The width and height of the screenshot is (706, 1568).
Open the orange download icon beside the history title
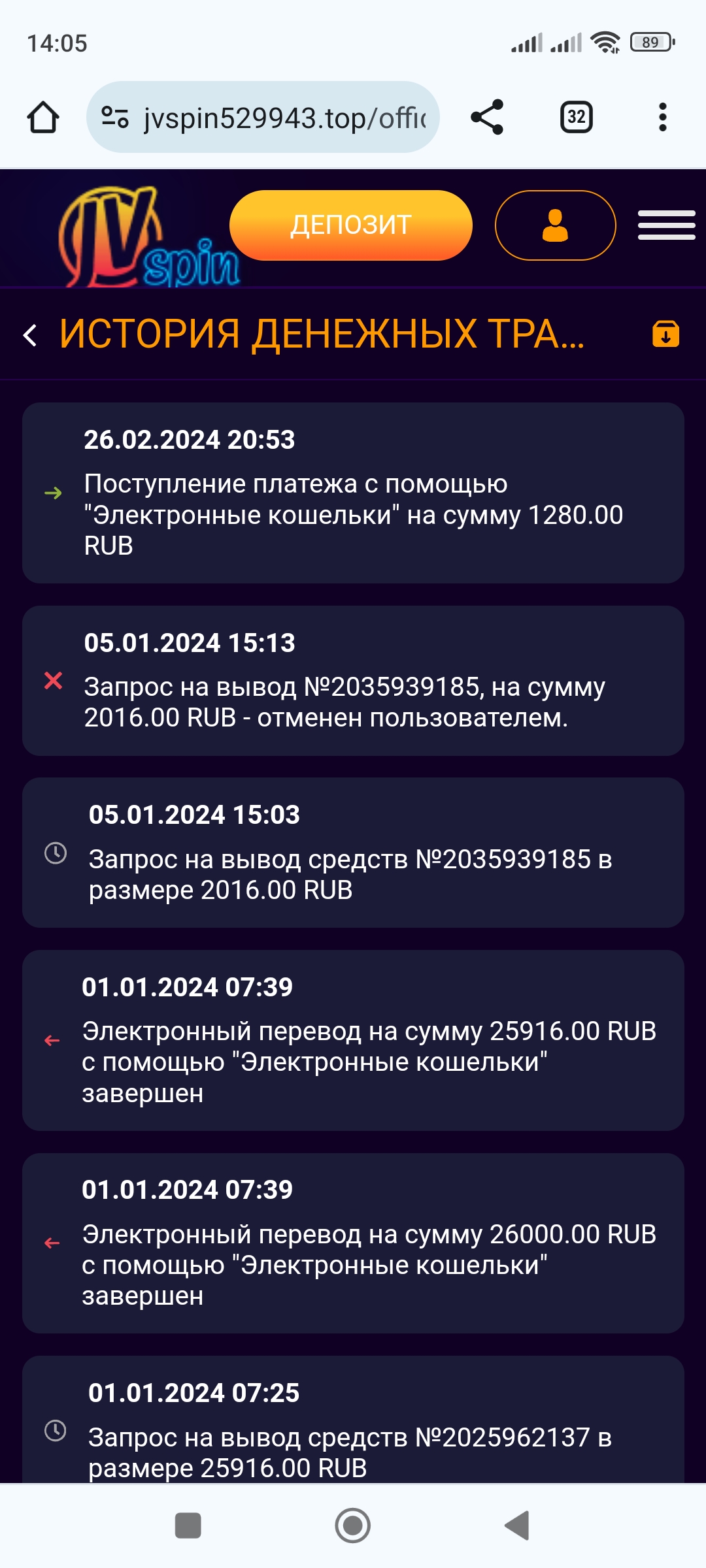pos(665,334)
